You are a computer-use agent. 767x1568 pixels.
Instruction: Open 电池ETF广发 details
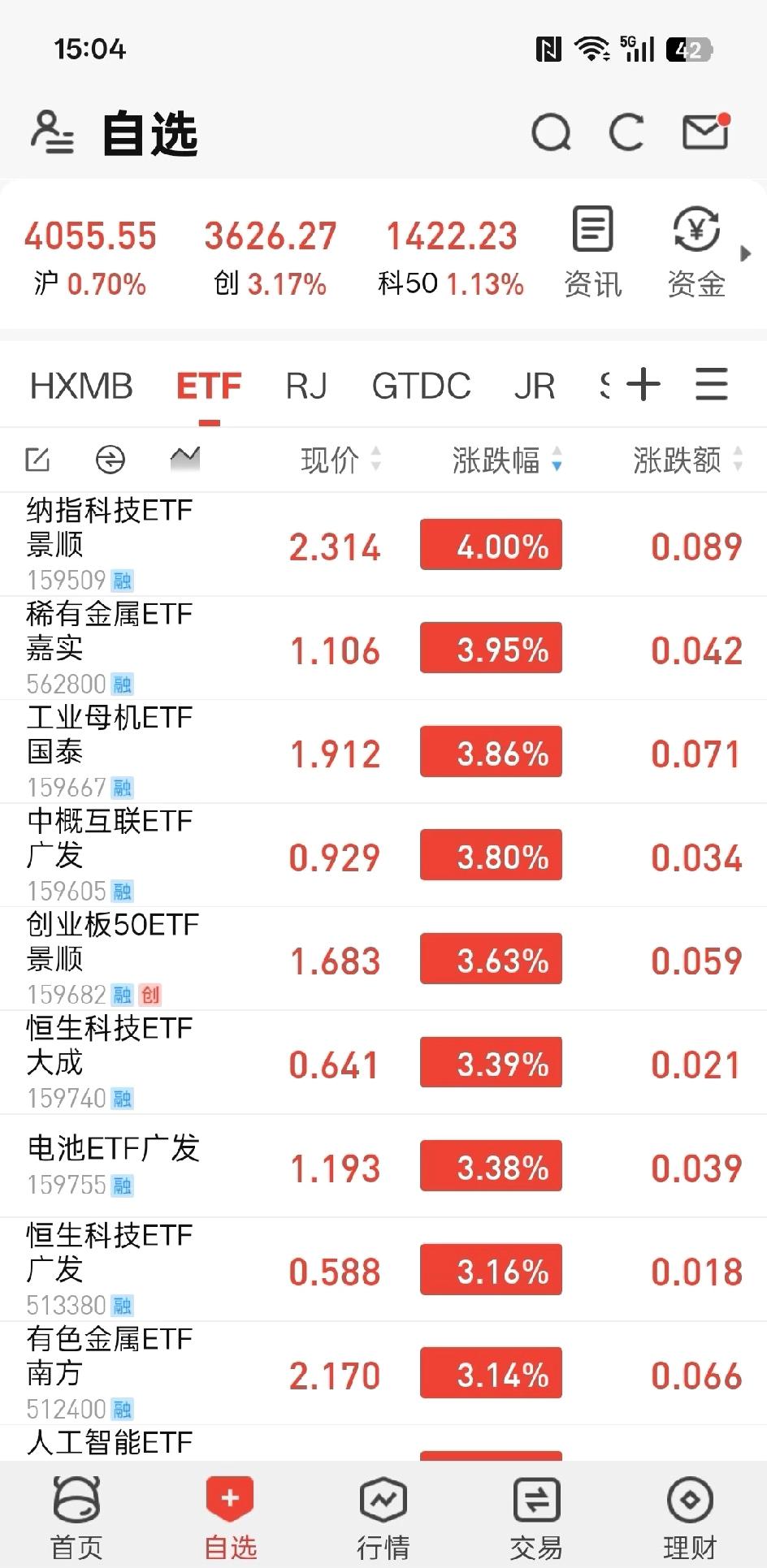tap(114, 1148)
